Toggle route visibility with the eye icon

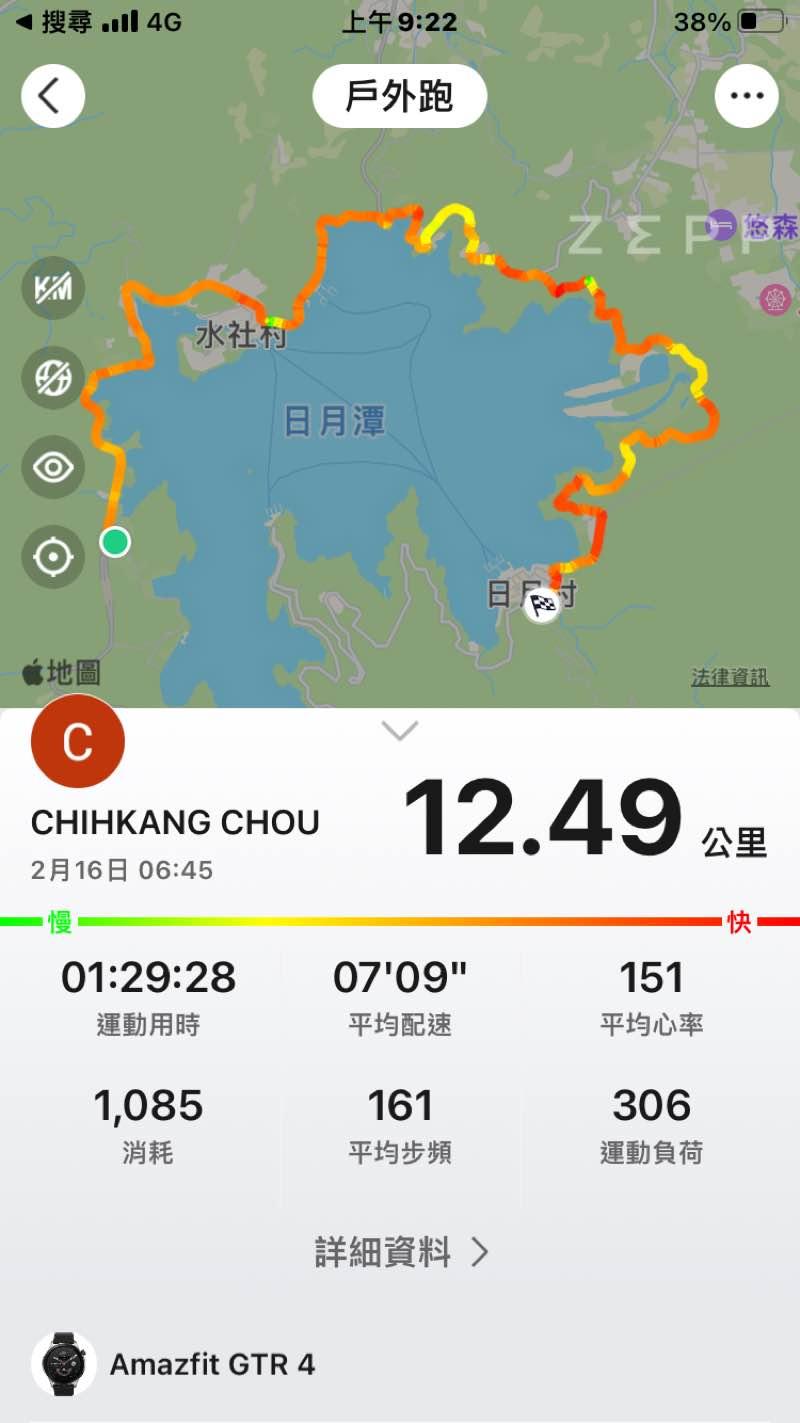click(x=53, y=467)
